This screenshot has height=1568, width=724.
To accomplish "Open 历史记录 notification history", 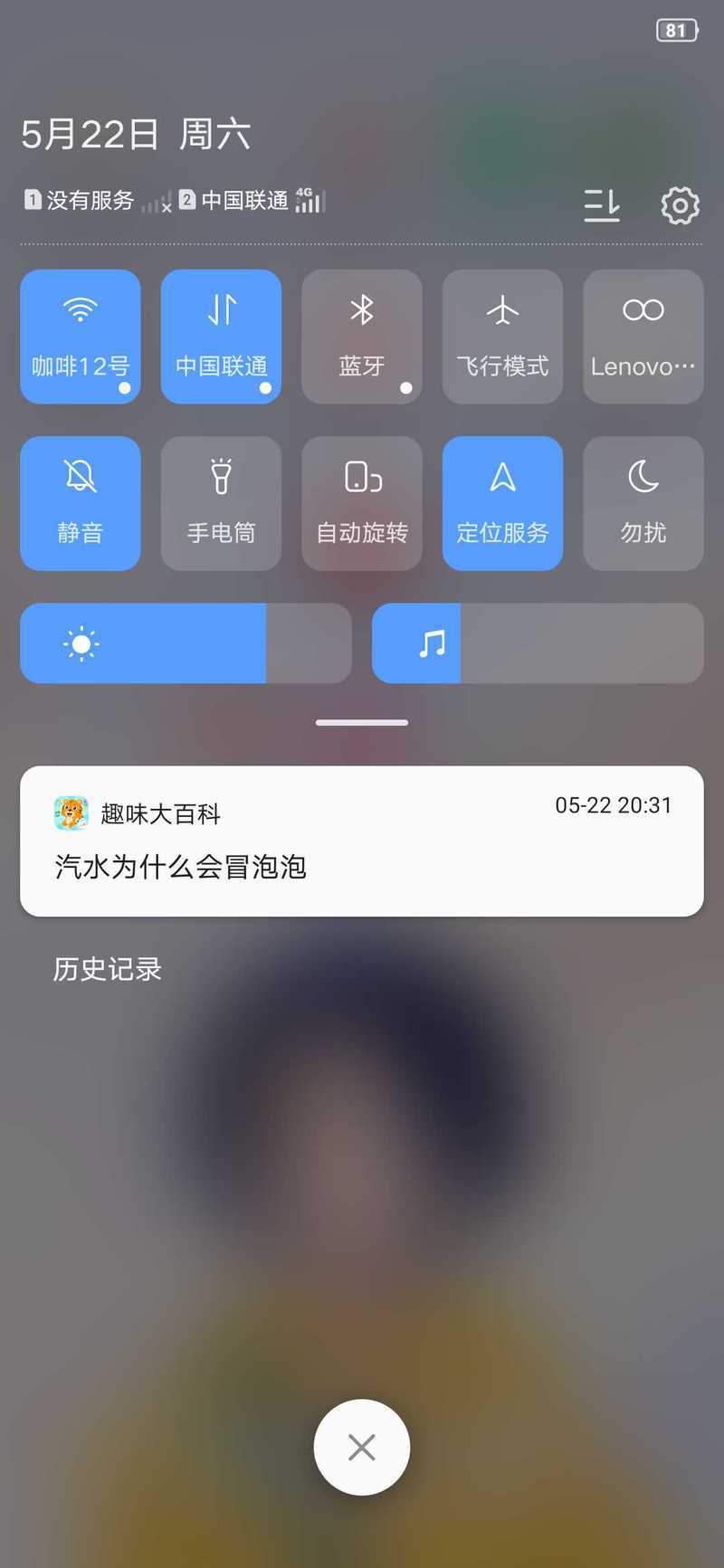I will pyautogui.click(x=107, y=969).
